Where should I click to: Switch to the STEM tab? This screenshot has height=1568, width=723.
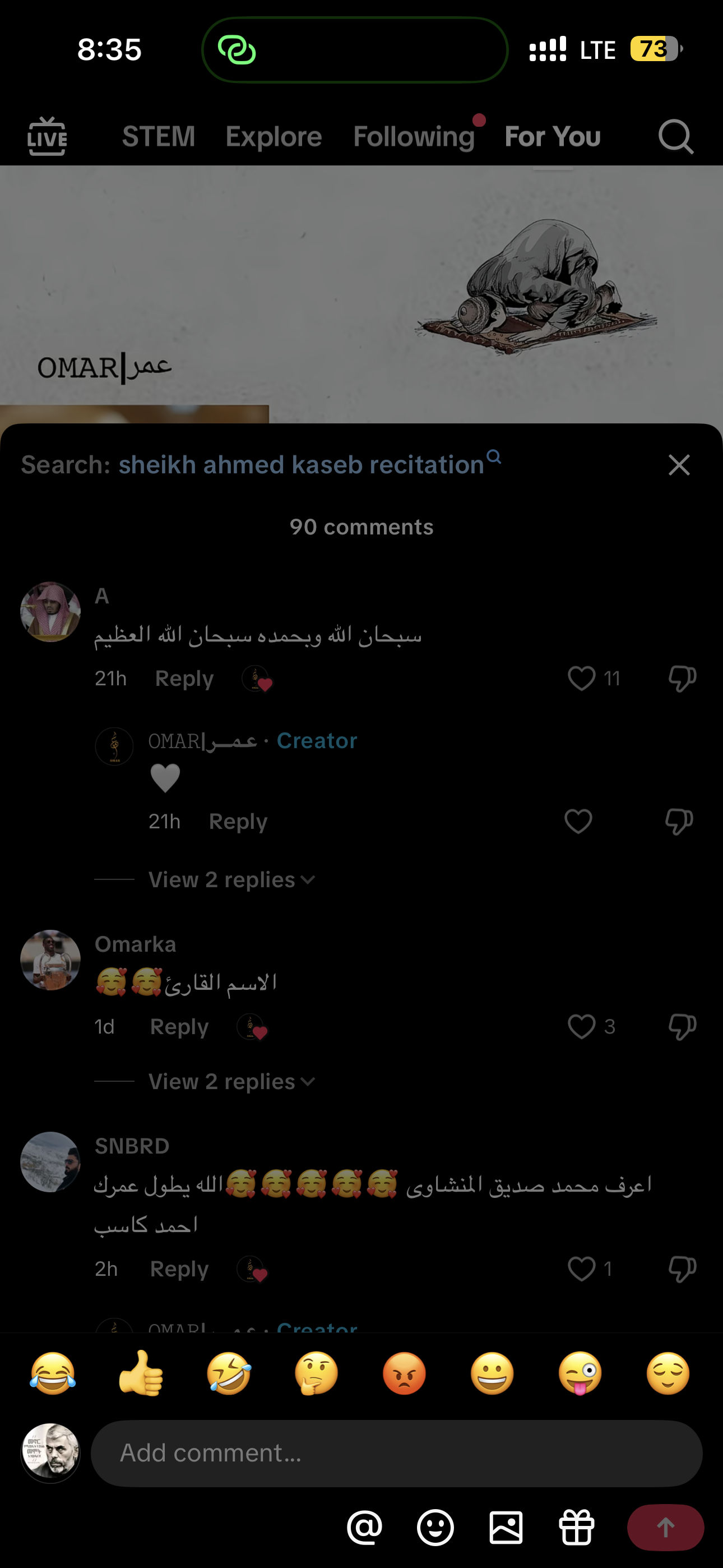click(x=158, y=136)
